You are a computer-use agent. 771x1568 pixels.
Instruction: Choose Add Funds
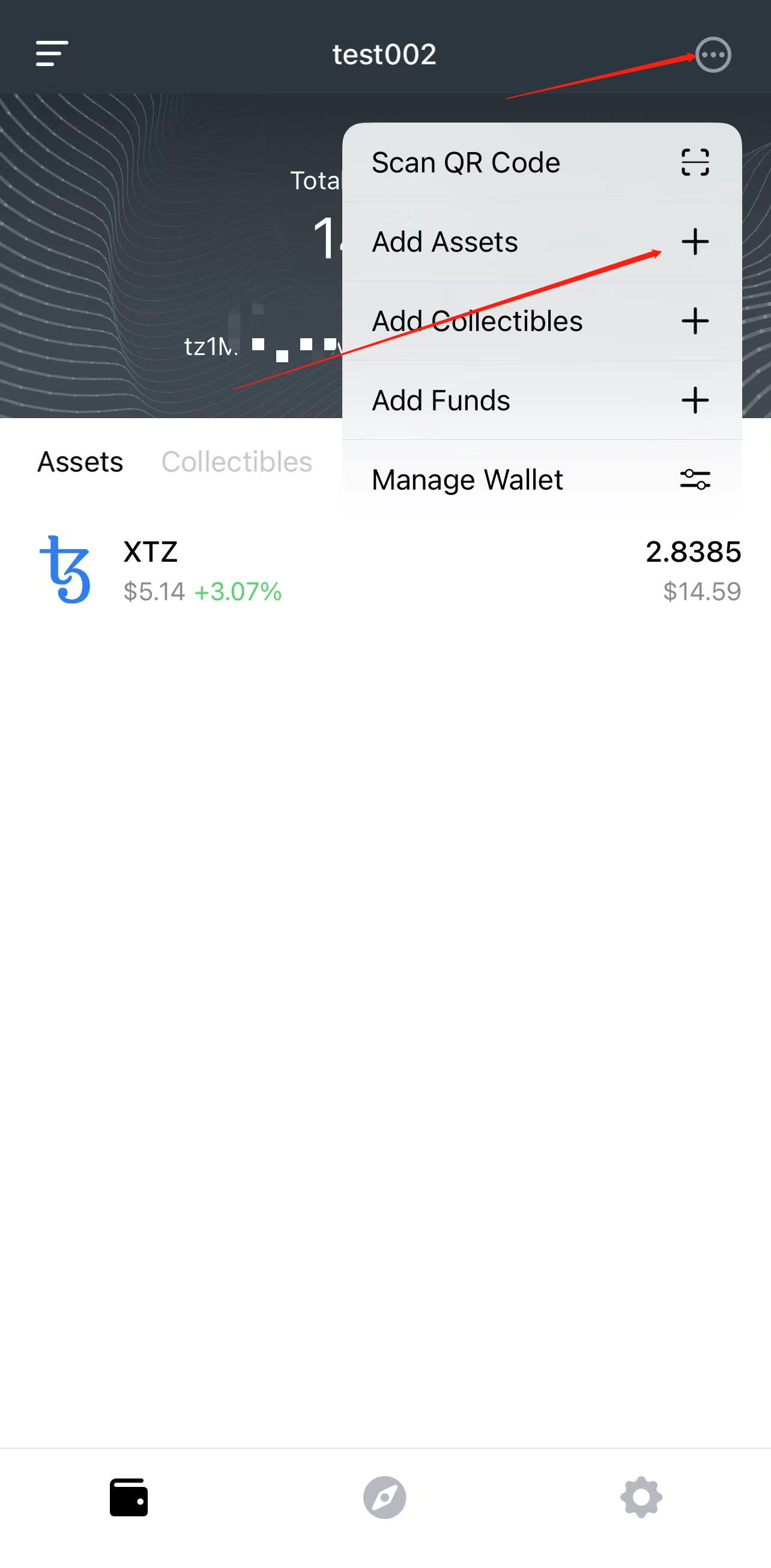point(541,400)
